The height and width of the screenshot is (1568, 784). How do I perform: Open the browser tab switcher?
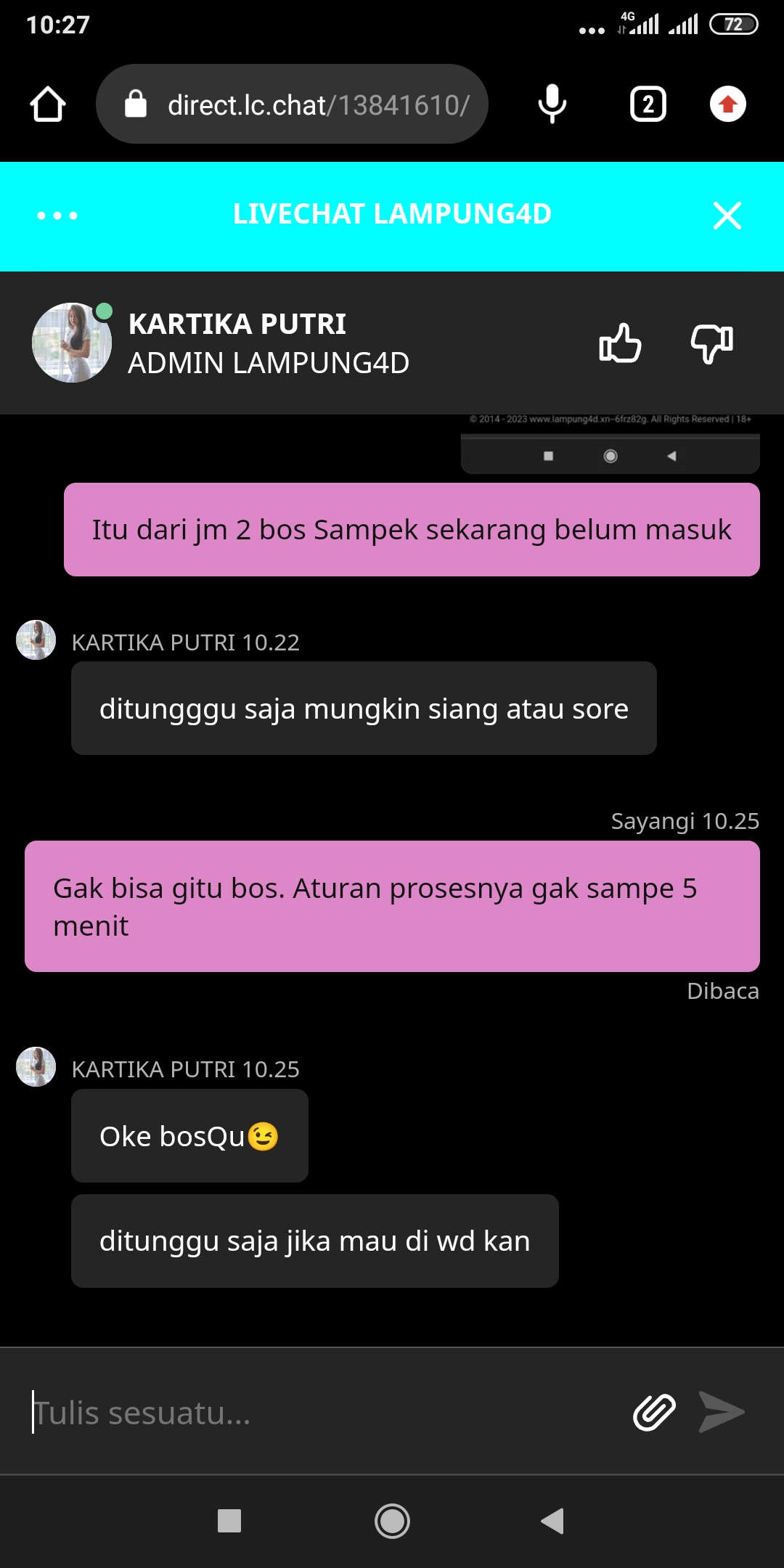click(648, 104)
